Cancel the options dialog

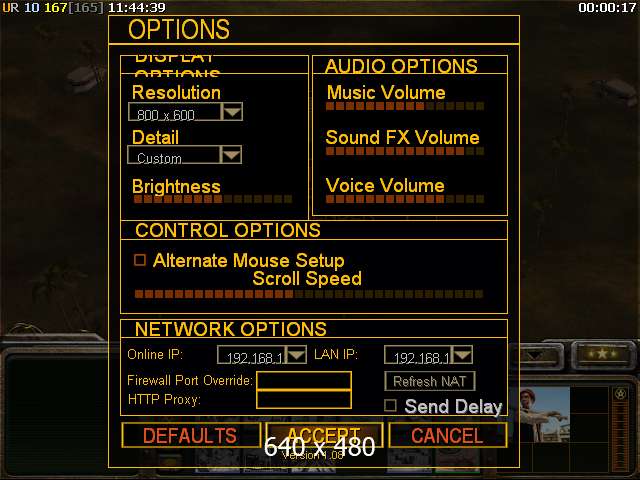[x=447, y=435]
